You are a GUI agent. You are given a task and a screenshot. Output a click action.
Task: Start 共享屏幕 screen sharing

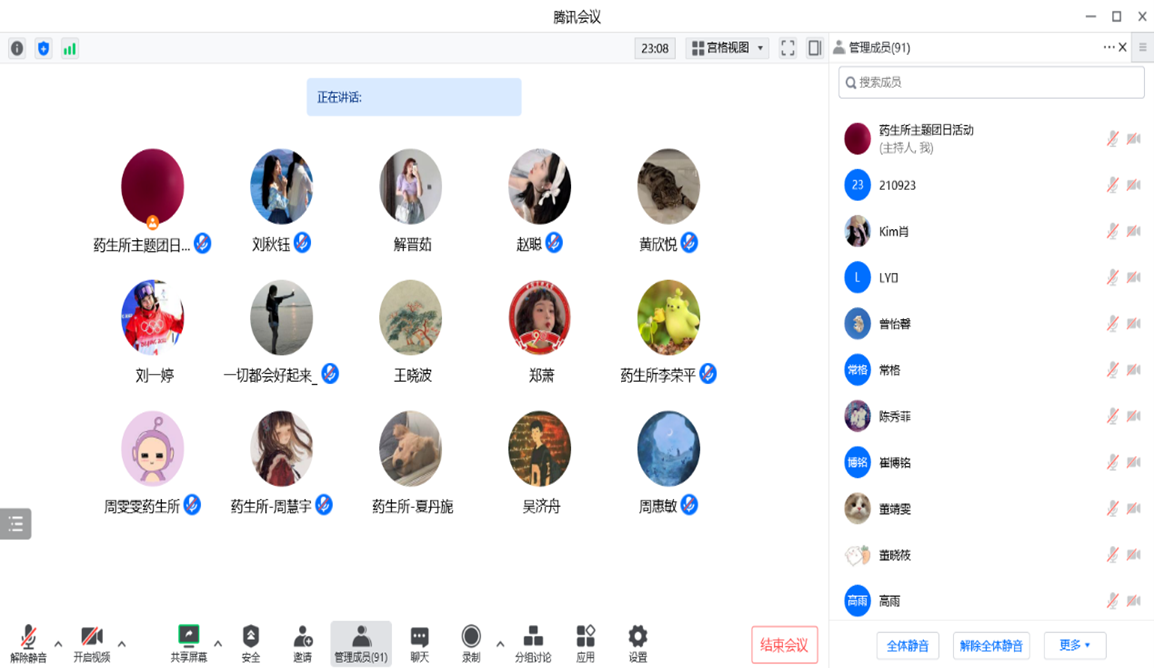coord(188,642)
